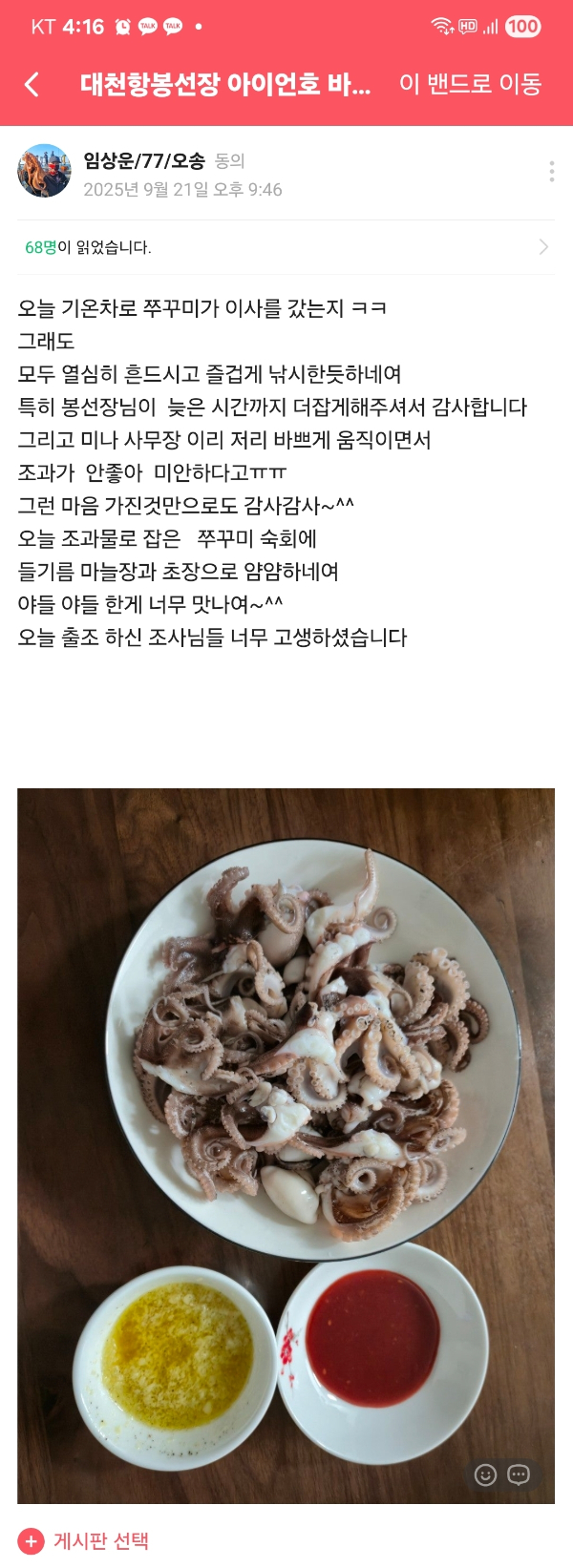This screenshot has width=573, height=1568.
Task: Go back using the header arrow
Action: click(x=32, y=85)
